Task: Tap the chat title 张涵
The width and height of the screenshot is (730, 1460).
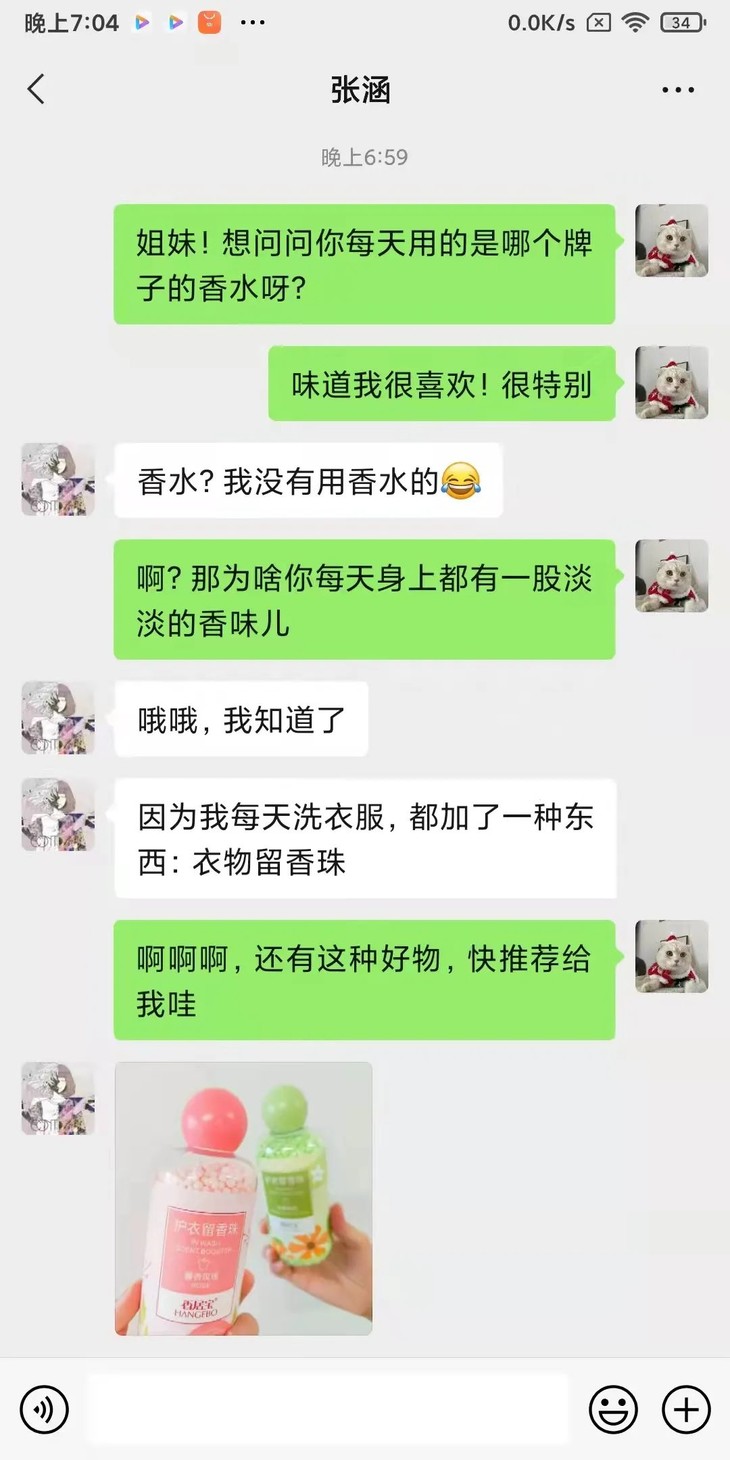Action: click(x=364, y=90)
